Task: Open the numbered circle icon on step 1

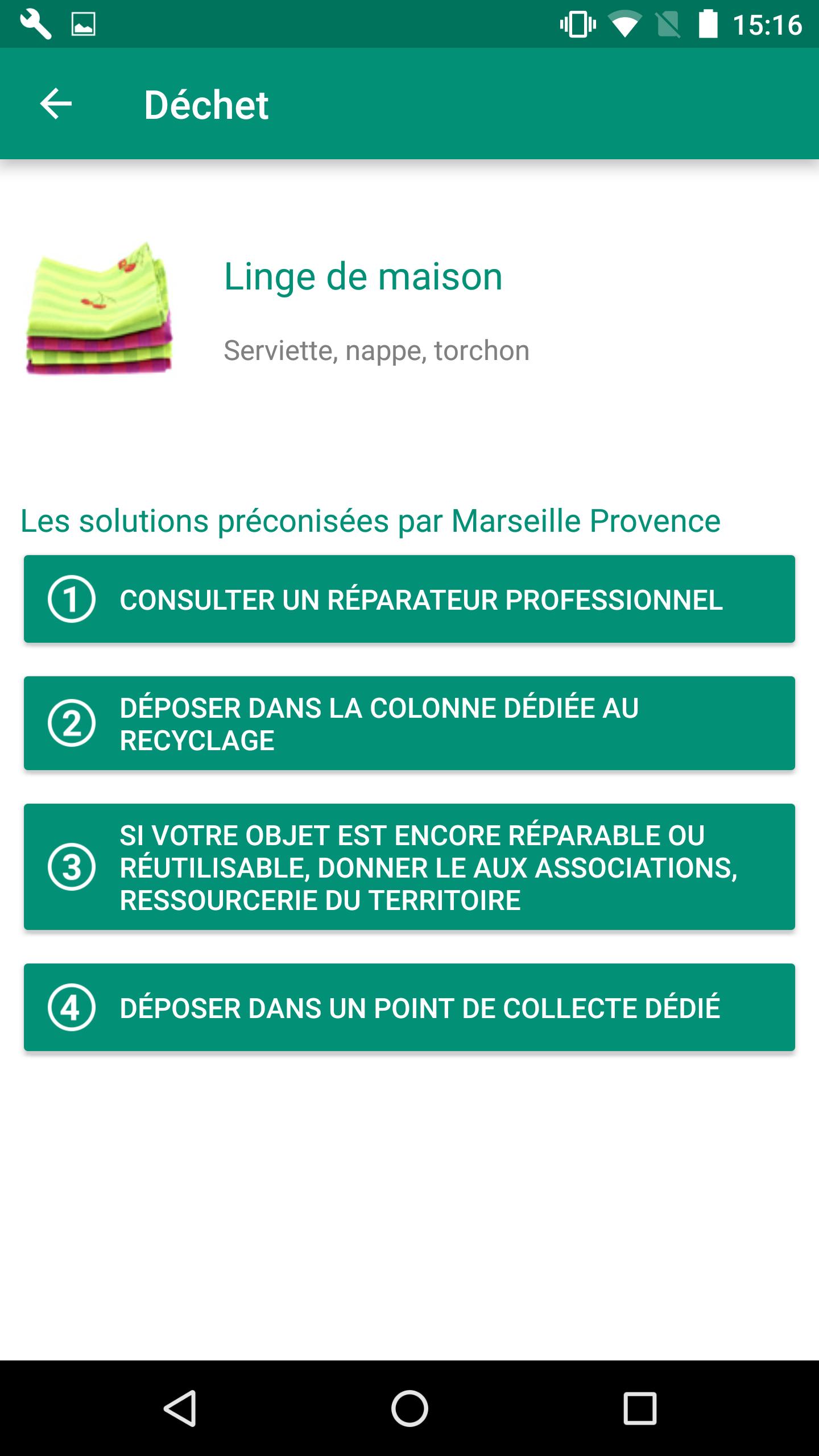Action: (72, 599)
